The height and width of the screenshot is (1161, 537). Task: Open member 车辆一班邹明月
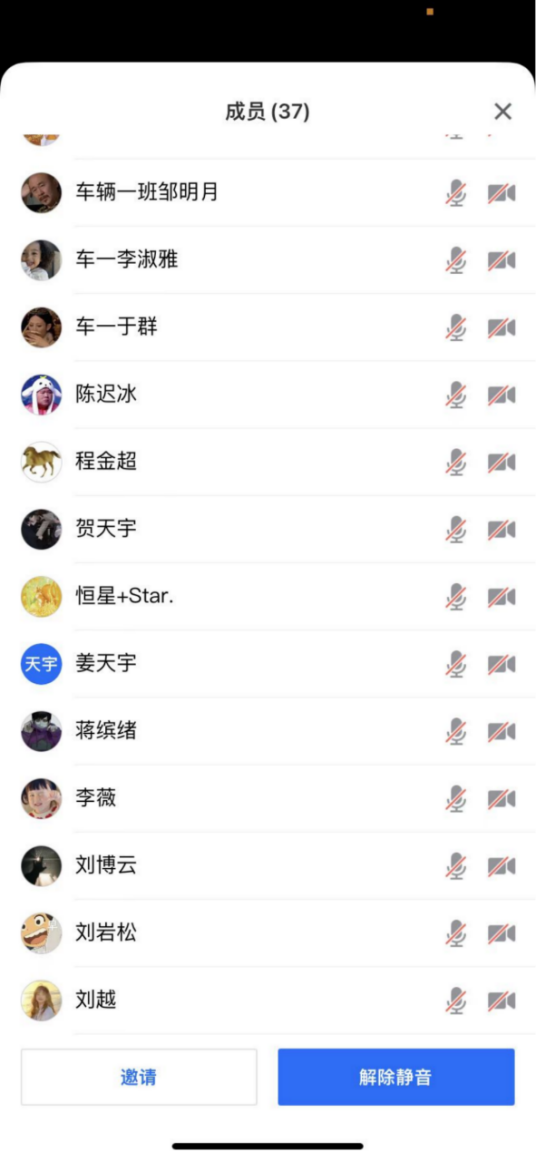tap(268, 193)
